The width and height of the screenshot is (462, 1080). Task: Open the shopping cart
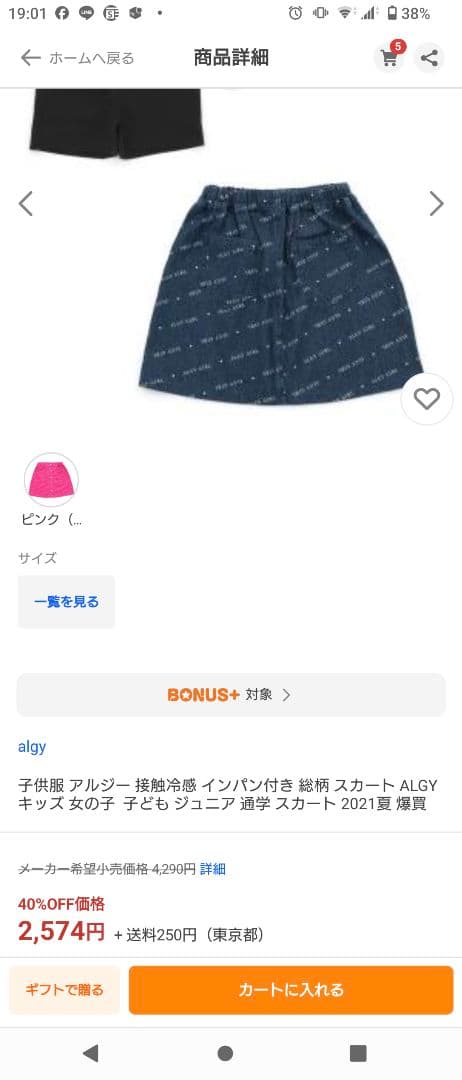tap(390, 58)
